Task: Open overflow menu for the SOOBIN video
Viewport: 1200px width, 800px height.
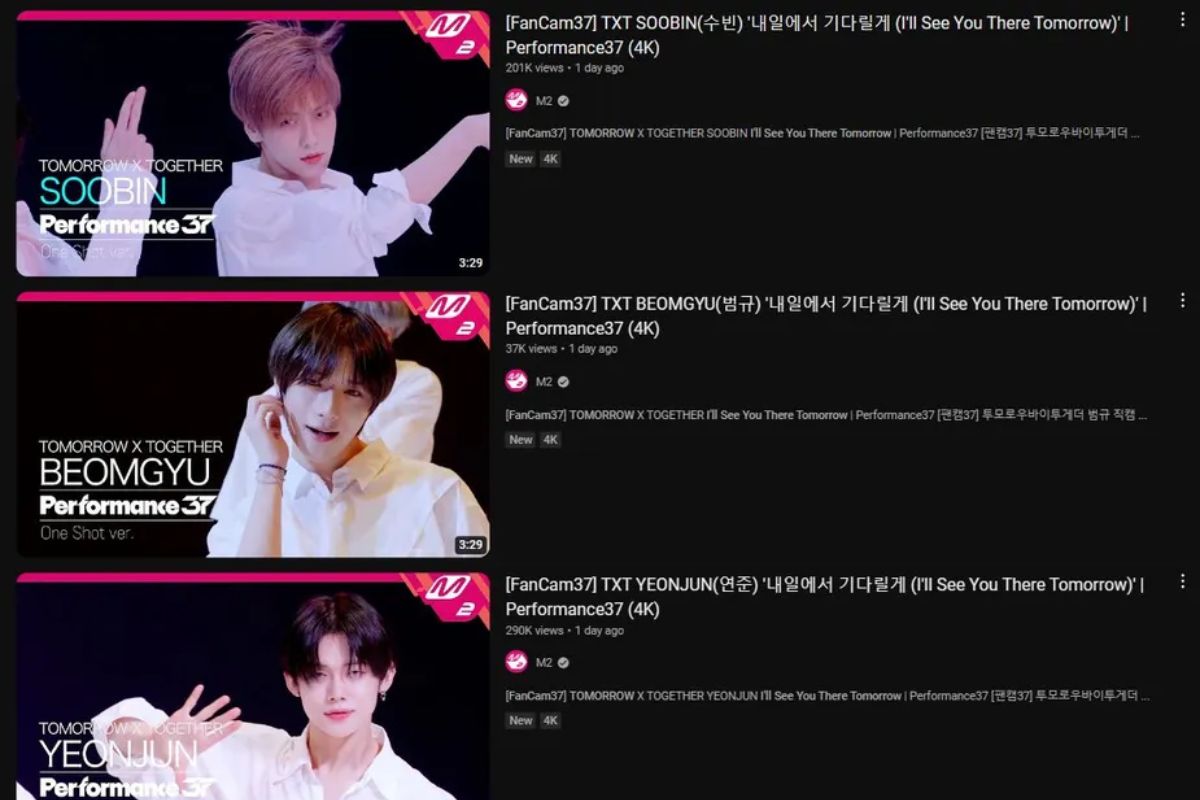Action: coord(1182,21)
